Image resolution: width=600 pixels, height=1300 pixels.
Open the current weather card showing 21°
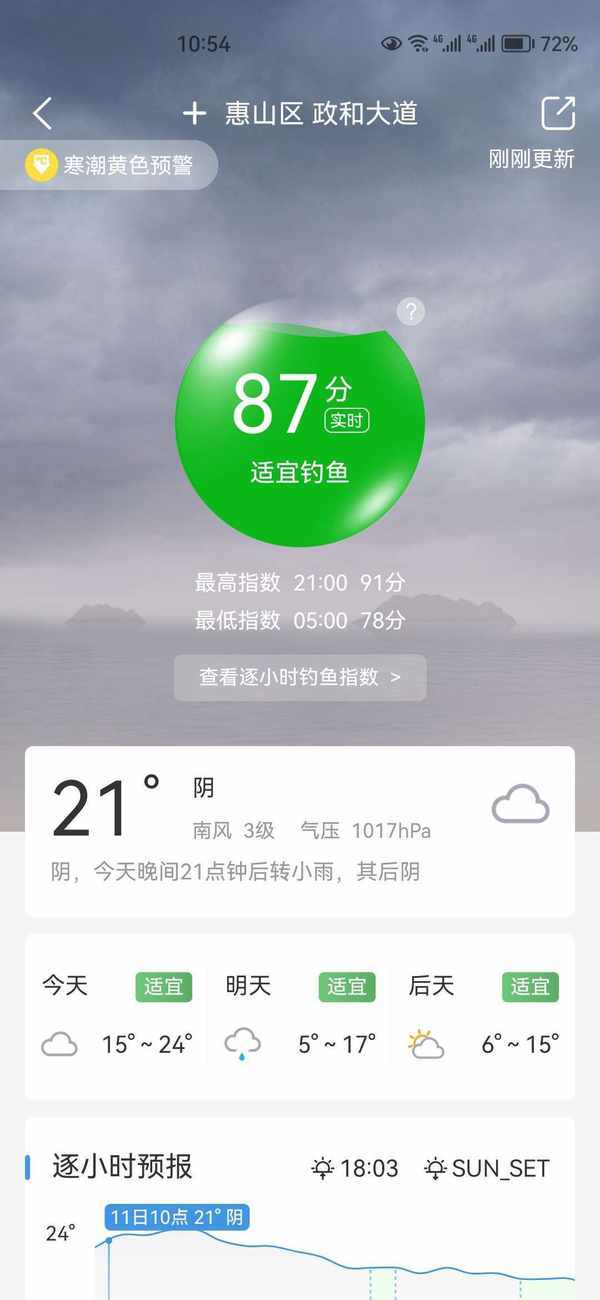300,831
